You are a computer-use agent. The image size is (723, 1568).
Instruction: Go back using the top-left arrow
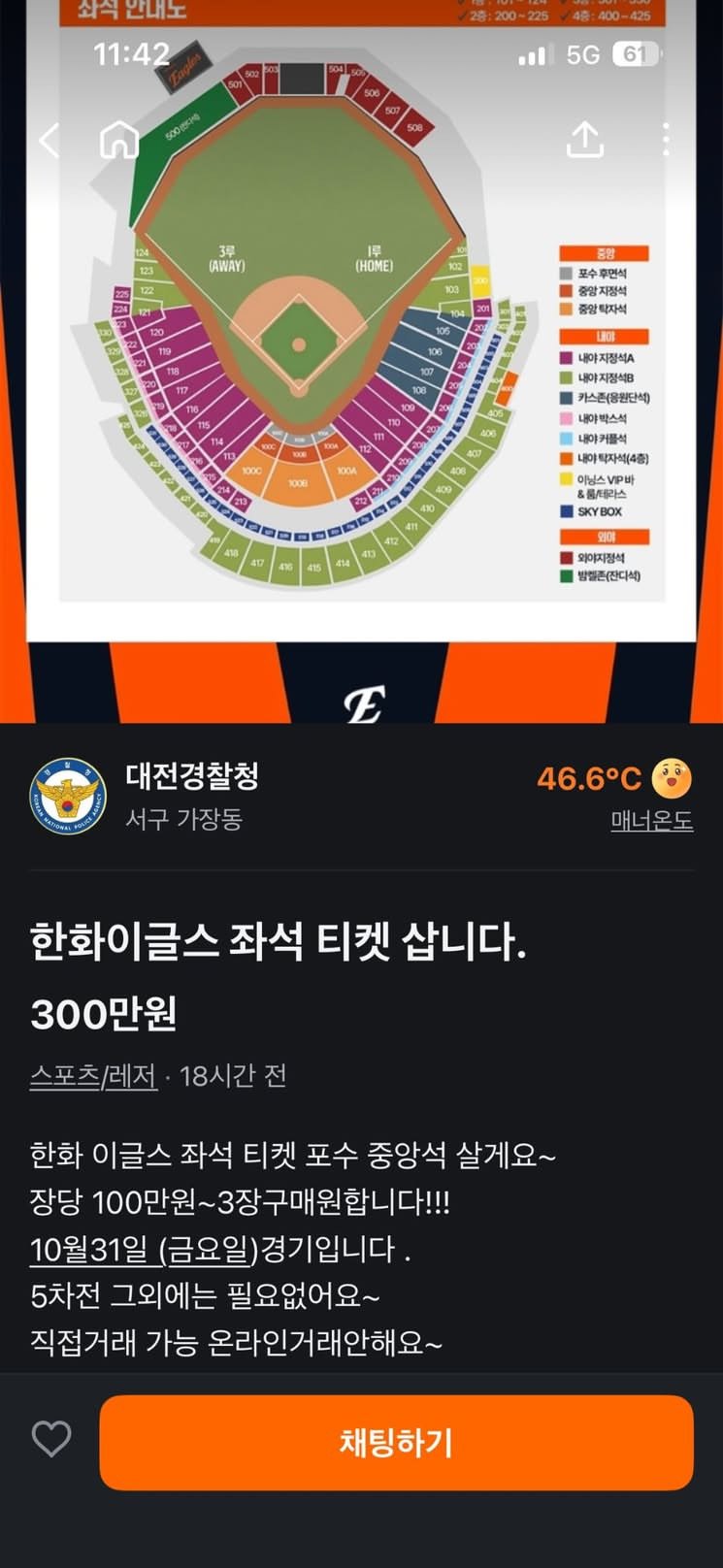pyautogui.click(x=49, y=141)
